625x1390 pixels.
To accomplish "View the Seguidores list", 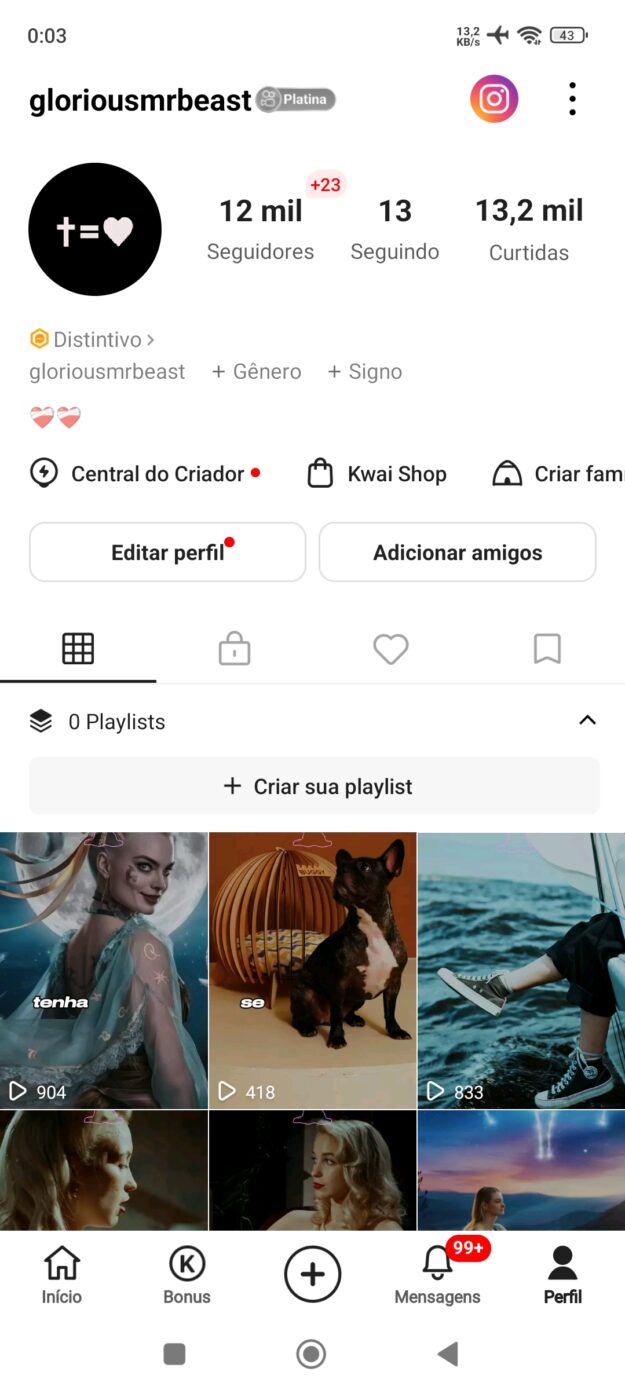I will (260, 229).
